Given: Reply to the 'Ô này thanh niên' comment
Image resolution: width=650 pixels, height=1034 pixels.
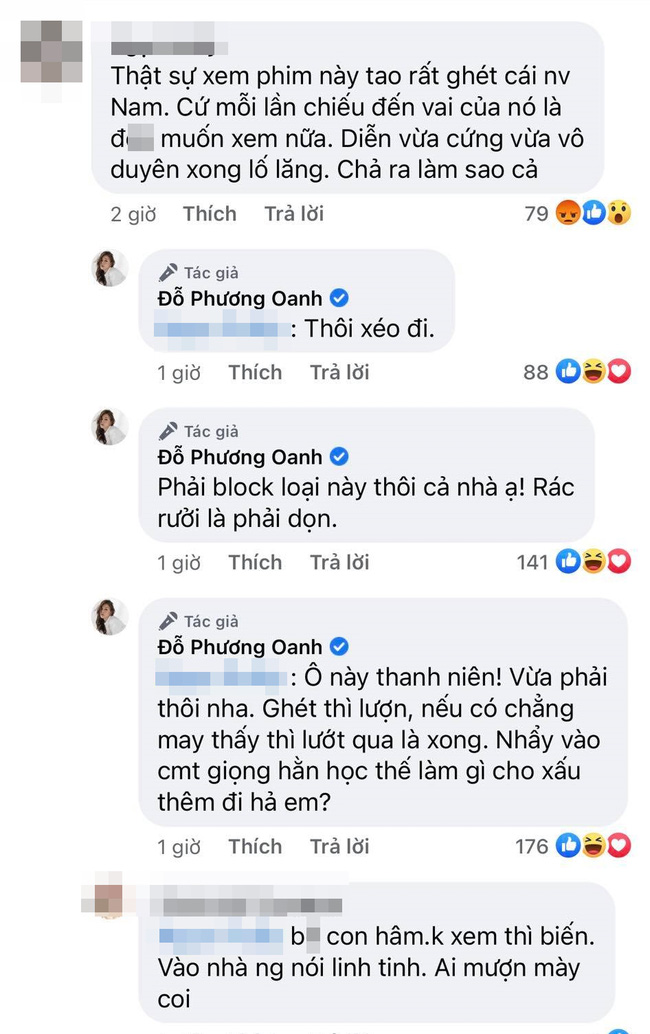Looking at the screenshot, I should point(339,847).
